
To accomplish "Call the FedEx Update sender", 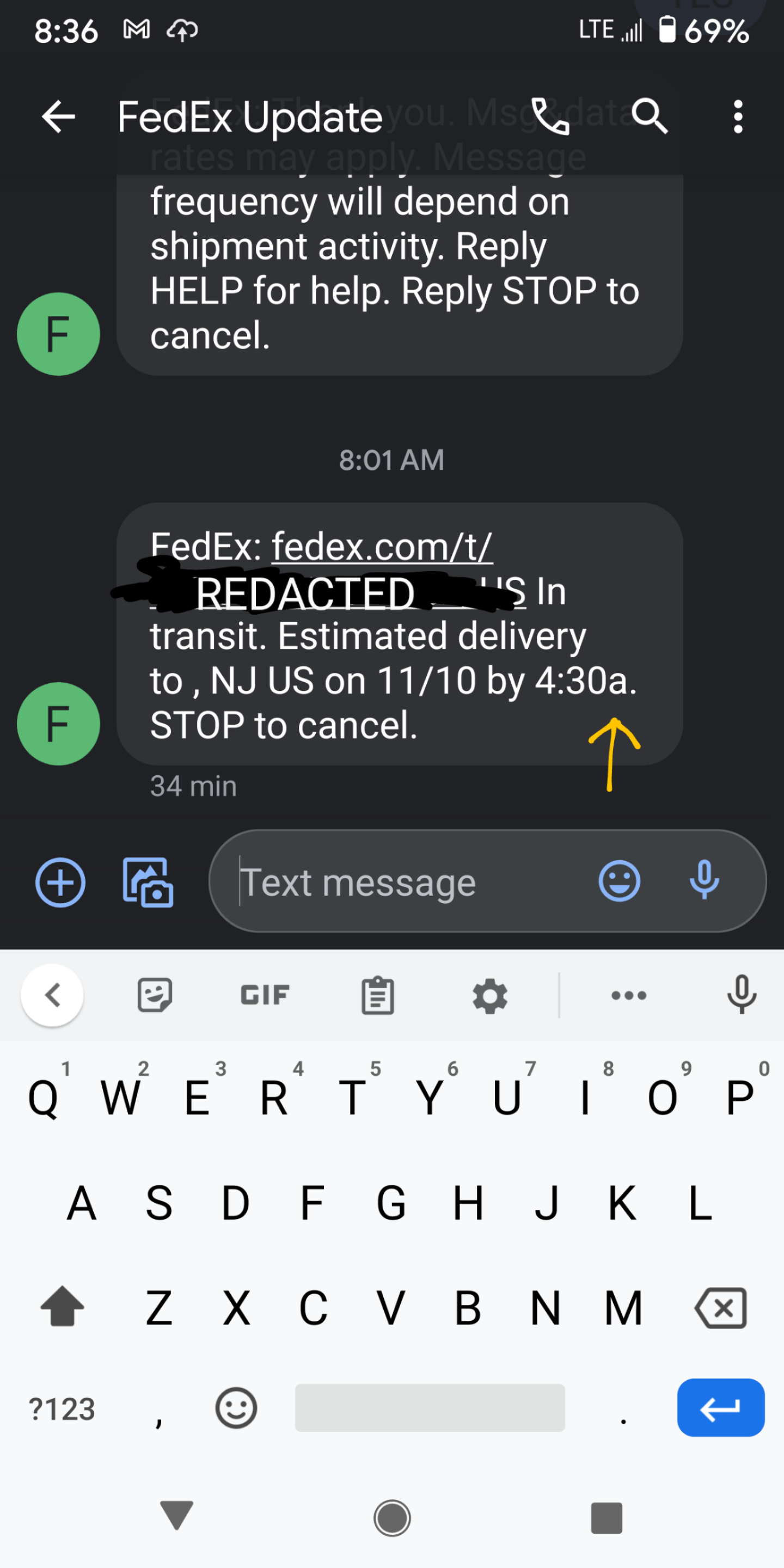I will click(550, 117).
